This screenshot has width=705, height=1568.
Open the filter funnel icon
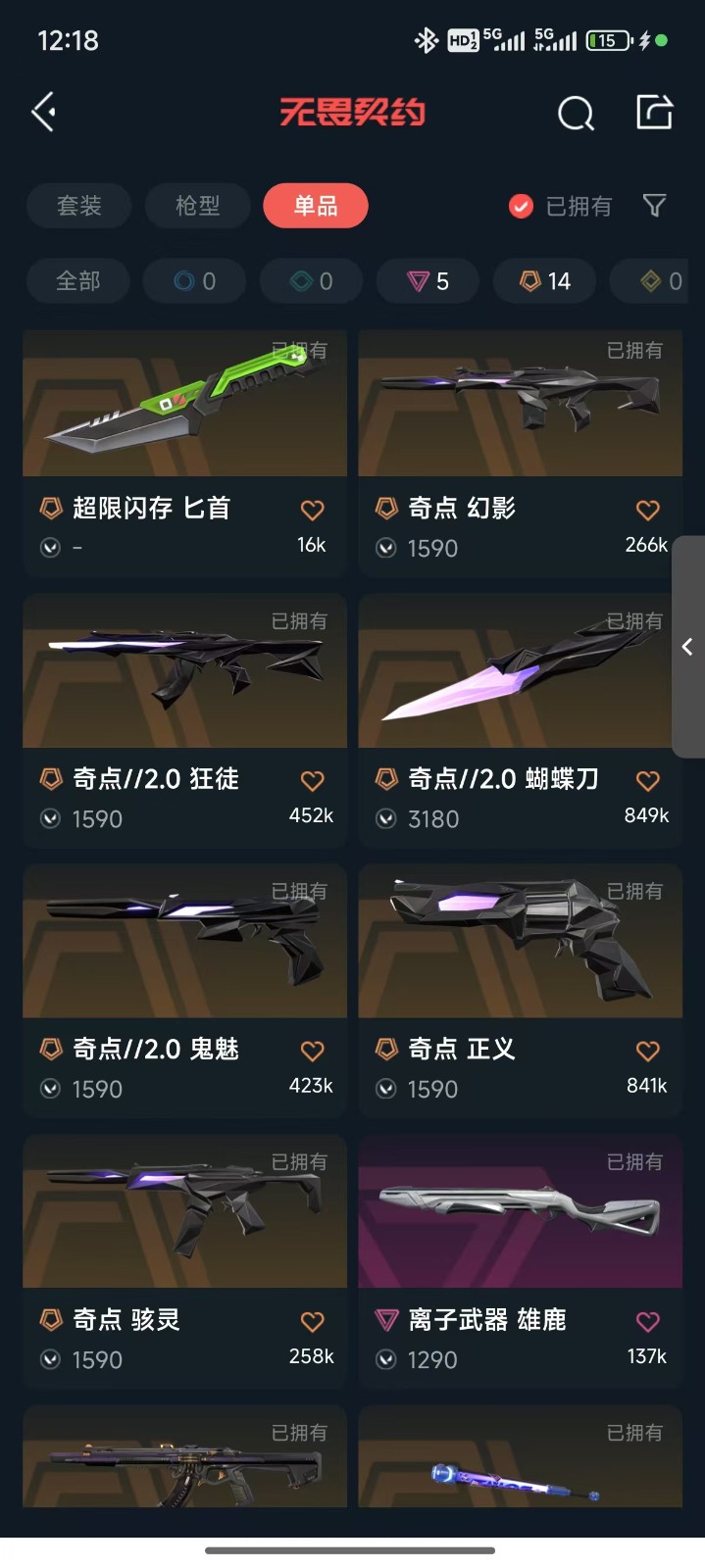coord(654,206)
